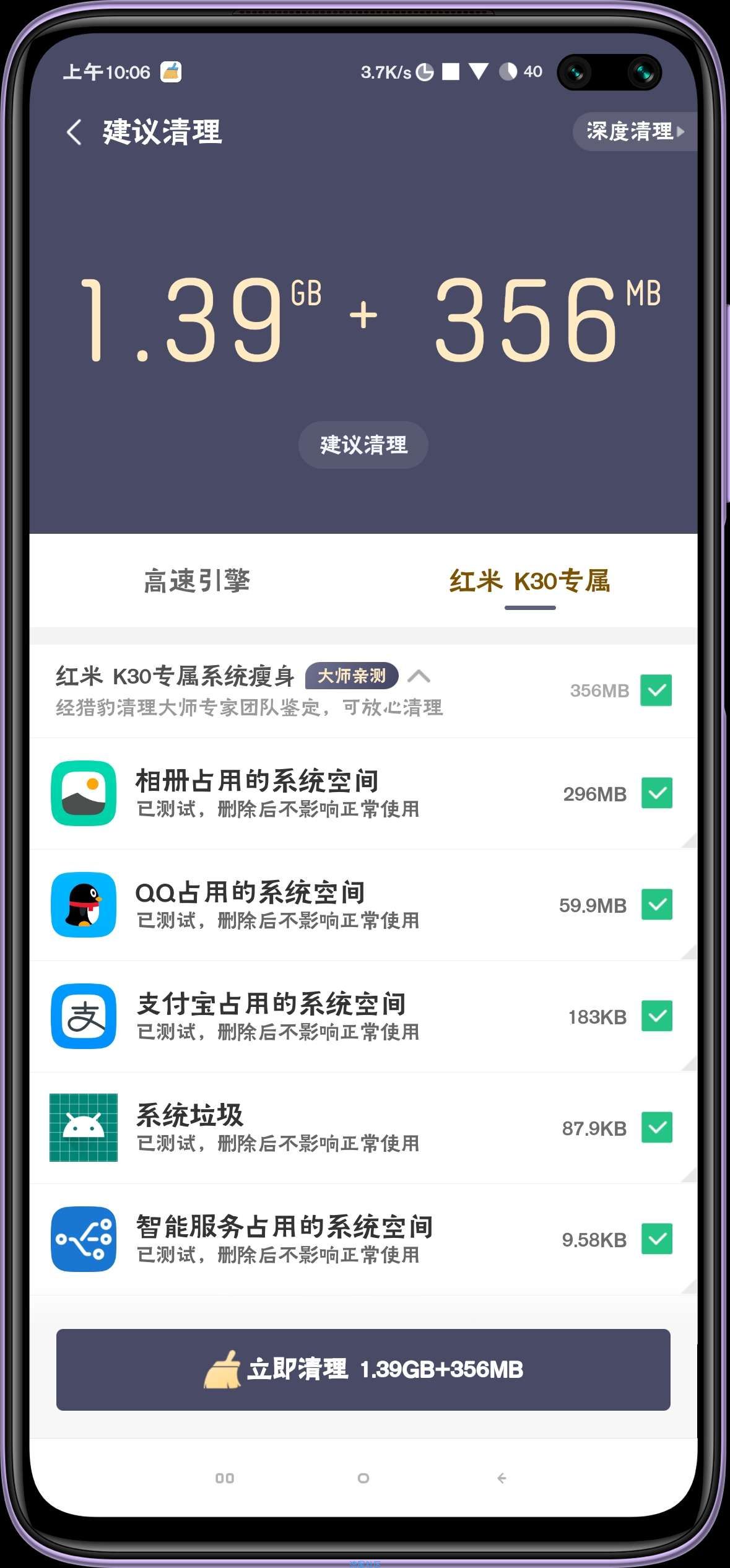Switch to the 高速引擎 tab
This screenshot has width=730, height=1568.
coord(197,581)
